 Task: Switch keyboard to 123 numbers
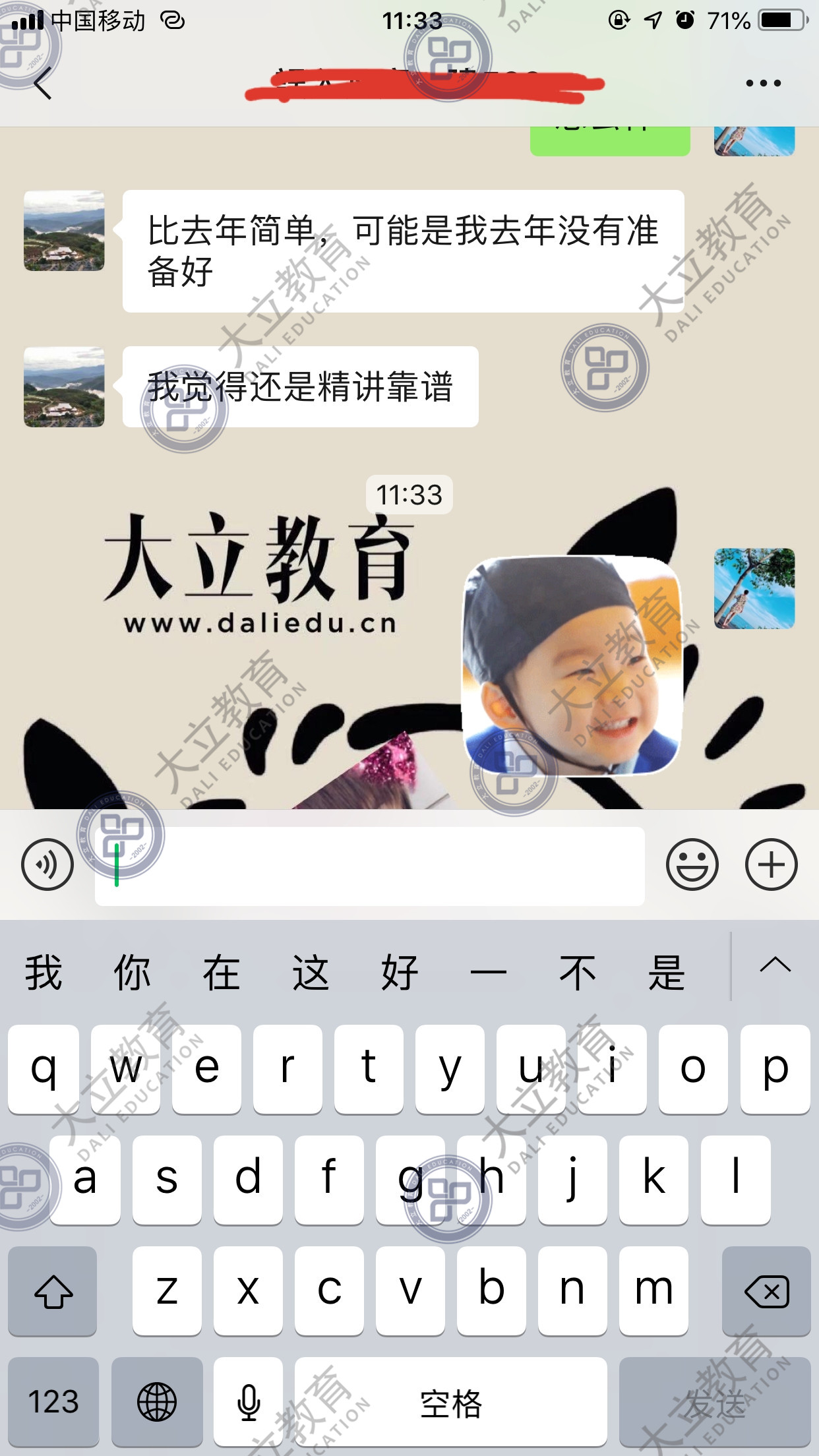tap(53, 1403)
